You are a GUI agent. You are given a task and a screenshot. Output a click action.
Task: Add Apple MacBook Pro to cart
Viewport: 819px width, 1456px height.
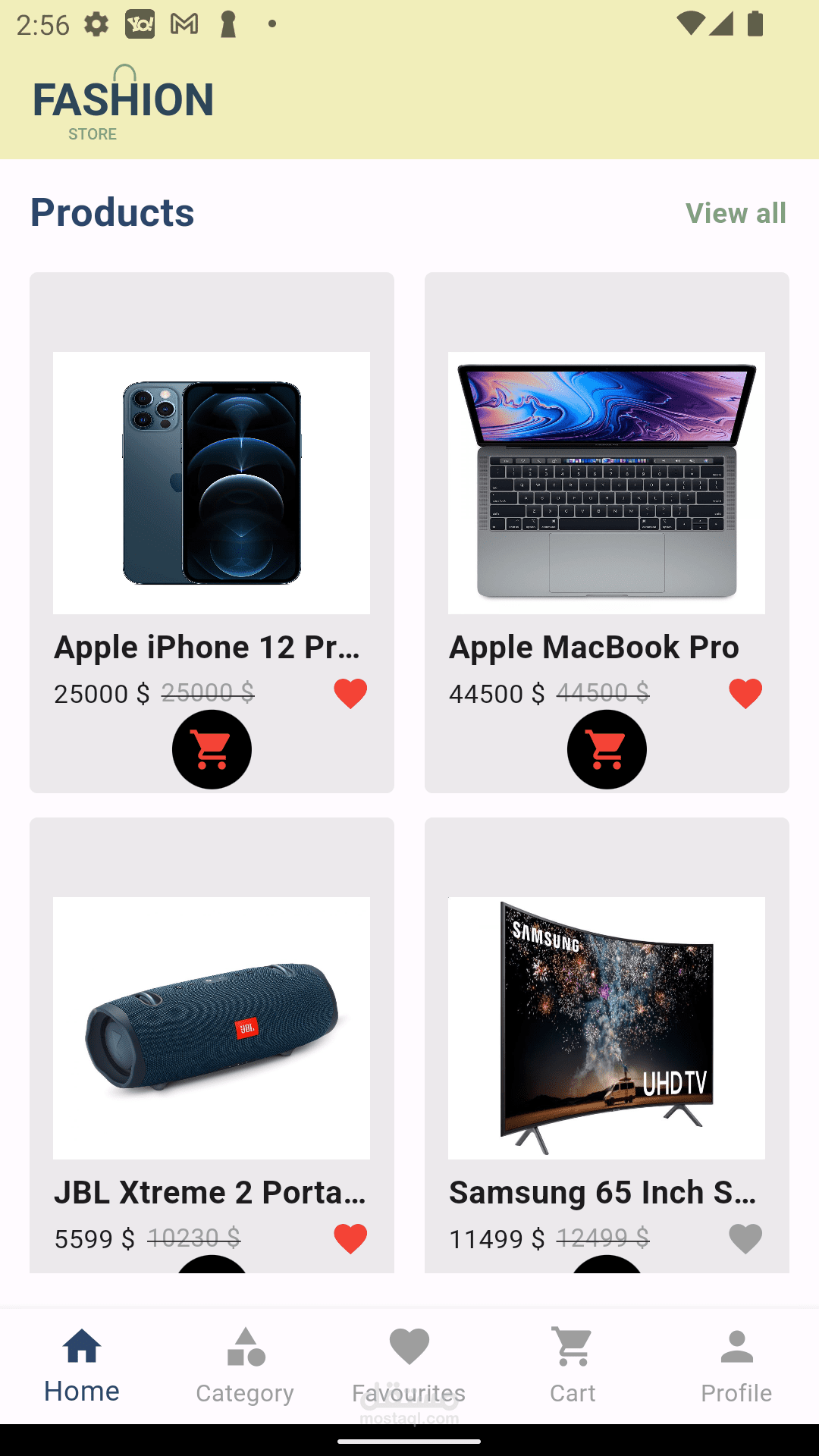point(607,749)
